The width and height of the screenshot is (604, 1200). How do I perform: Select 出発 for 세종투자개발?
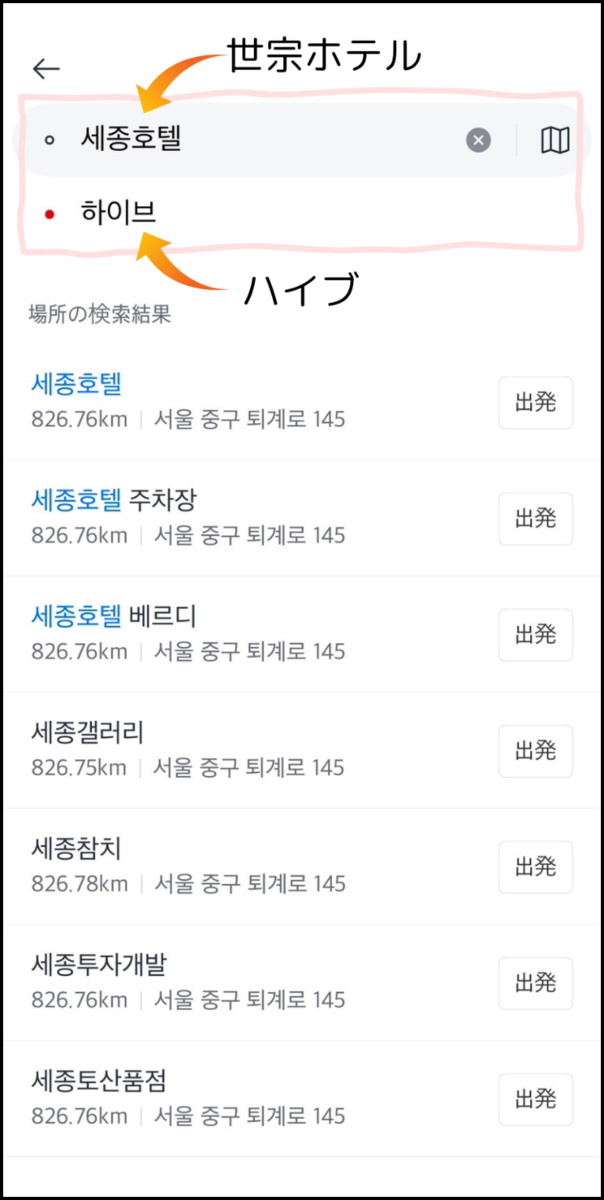[x=535, y=983]
